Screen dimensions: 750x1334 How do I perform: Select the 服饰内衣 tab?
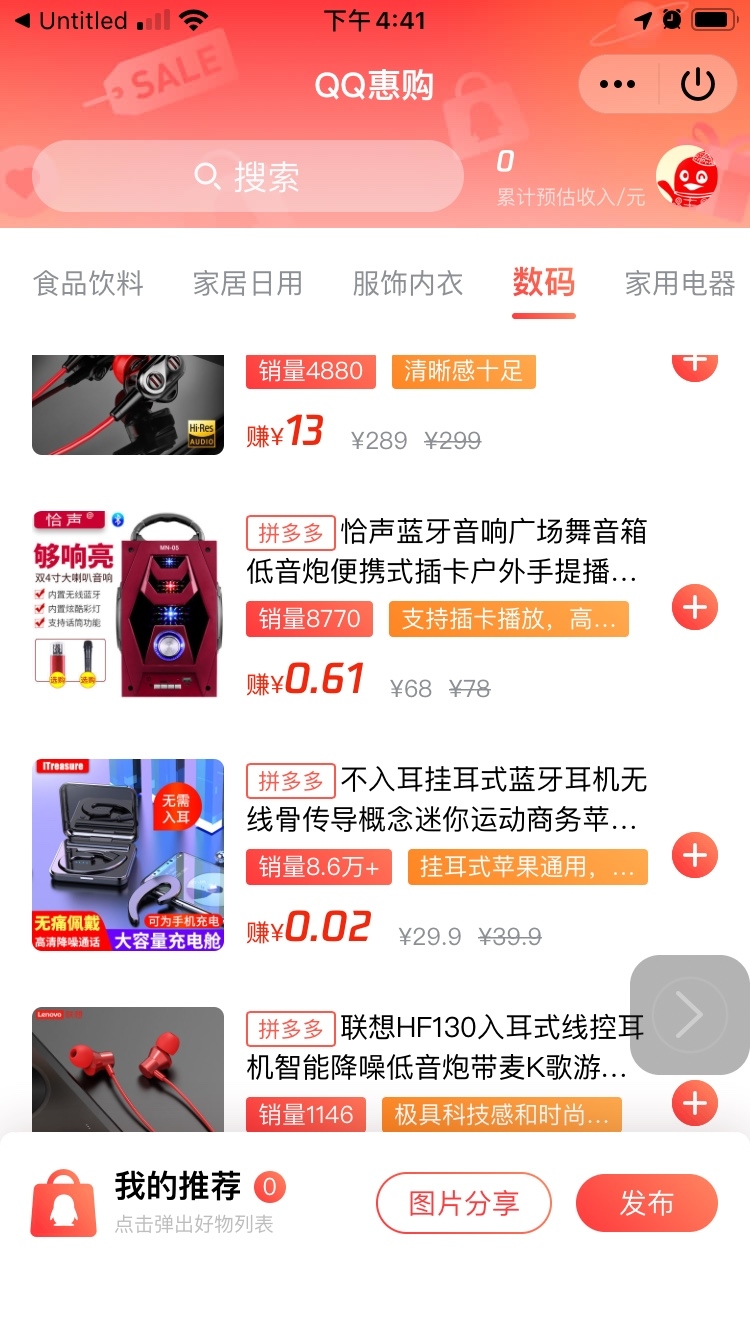tap(405, 284)
